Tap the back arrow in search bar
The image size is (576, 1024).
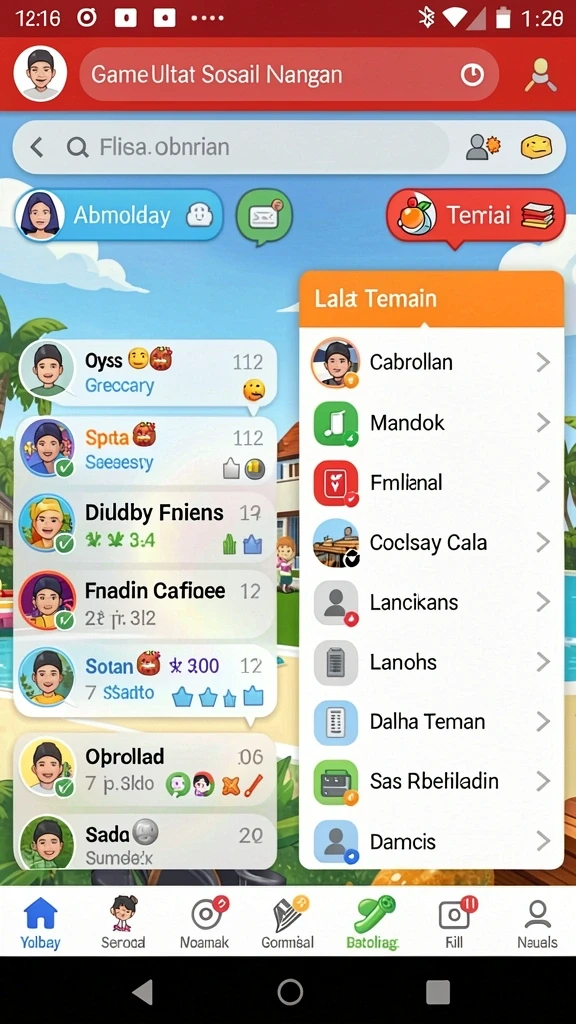(x=37, y=148)
